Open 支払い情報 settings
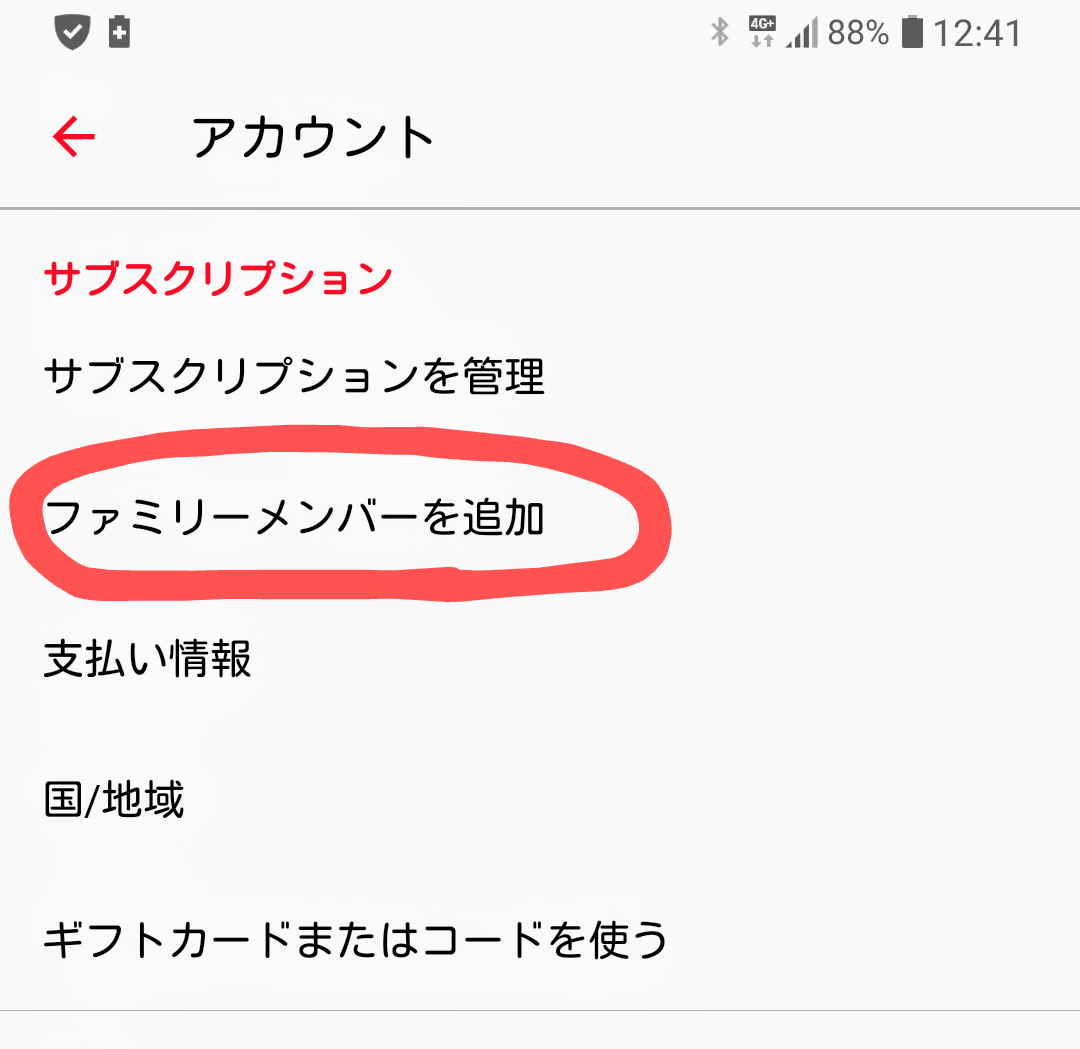This screenshot has width=1080, height=1049. click(148, 659)
